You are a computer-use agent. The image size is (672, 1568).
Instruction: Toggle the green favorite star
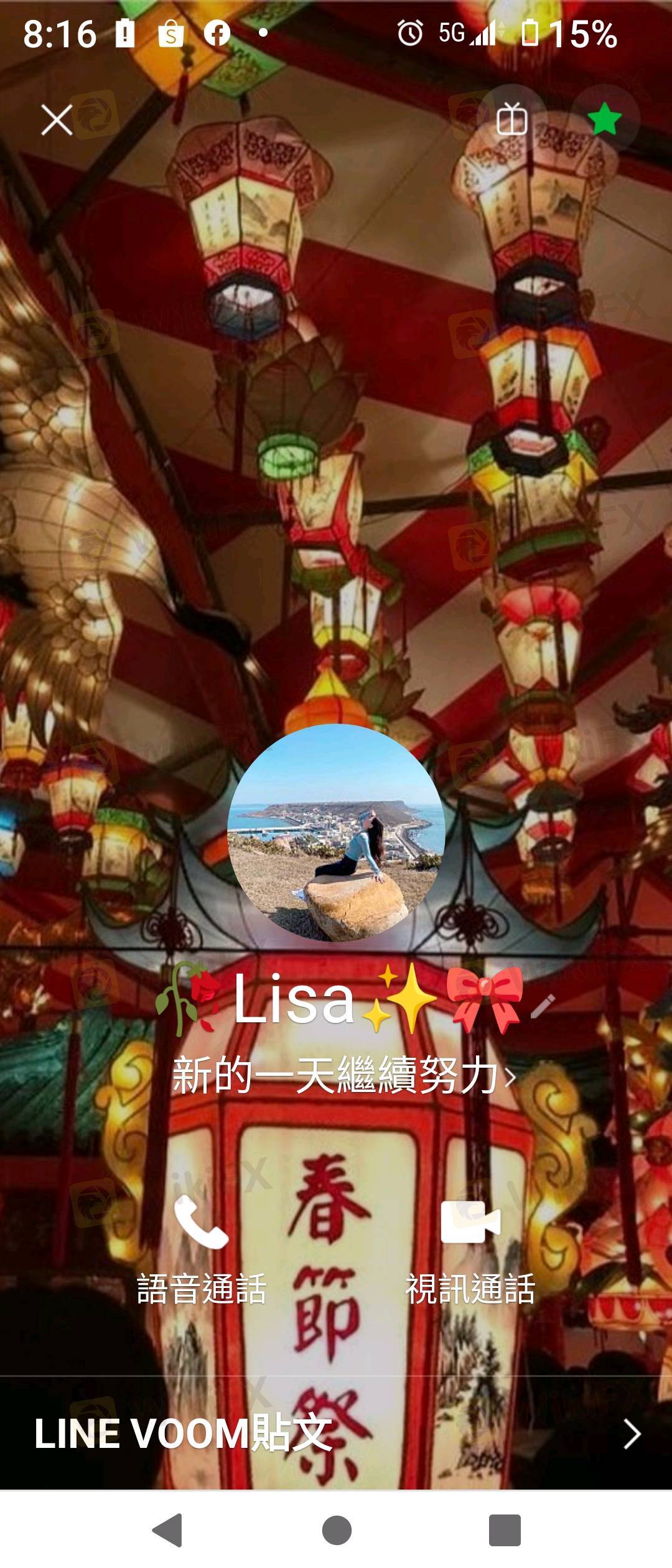(x=604, y=119)
